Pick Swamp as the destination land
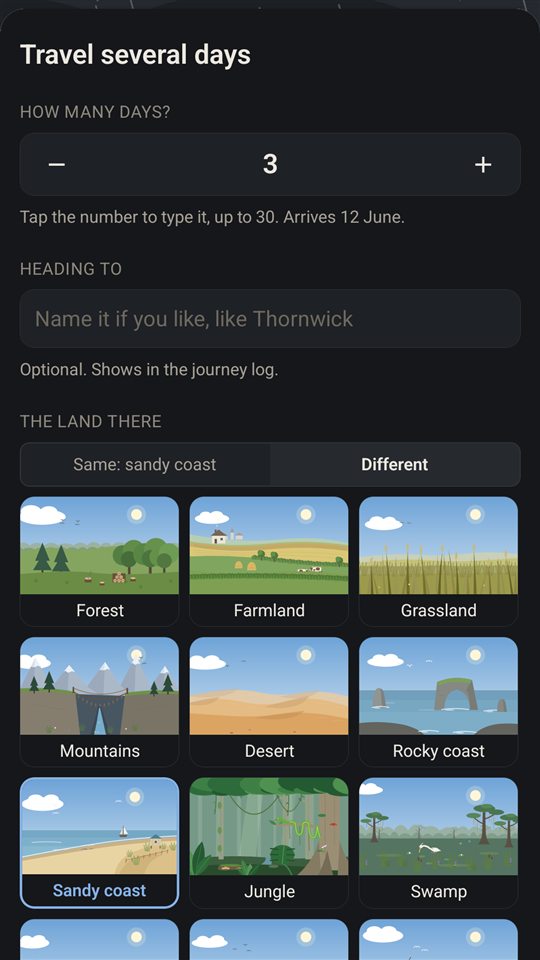 pos(438,842)
